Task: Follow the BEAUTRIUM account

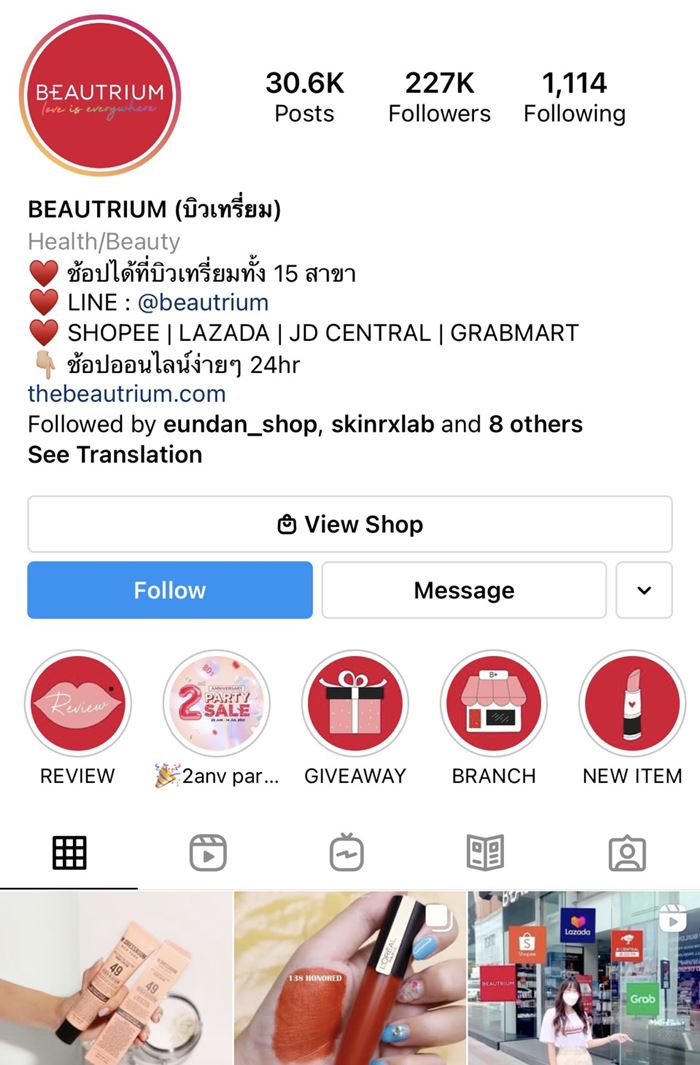Action: (170, 590)
